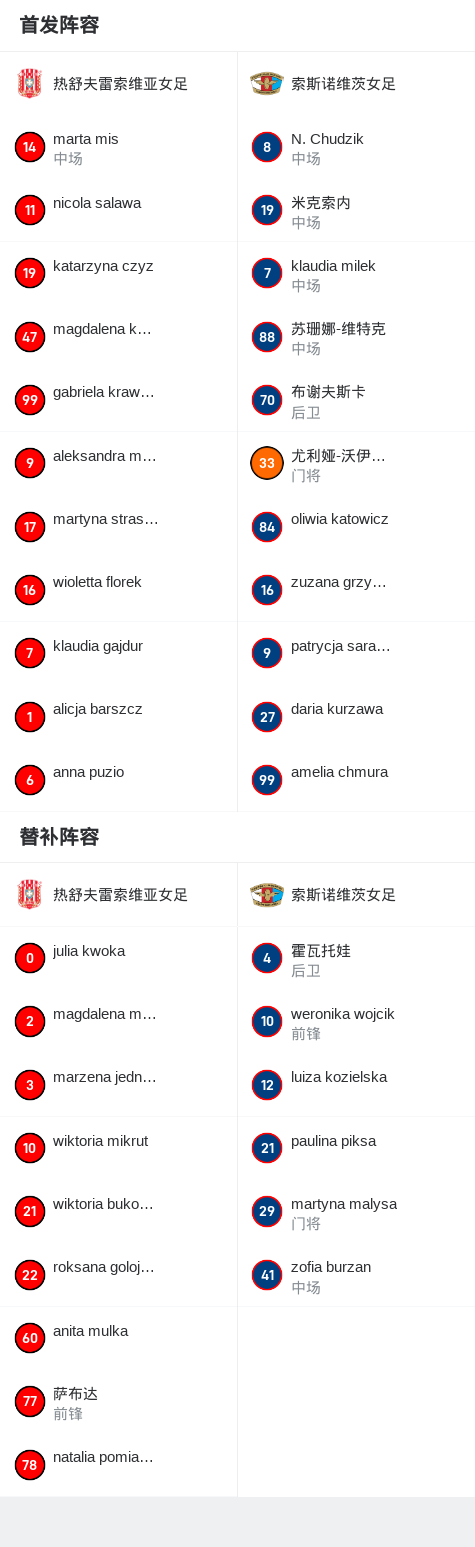Open alicja barszcz's player page
The height and width of the screenshot is (1547, 475).
tap(118, 717)
